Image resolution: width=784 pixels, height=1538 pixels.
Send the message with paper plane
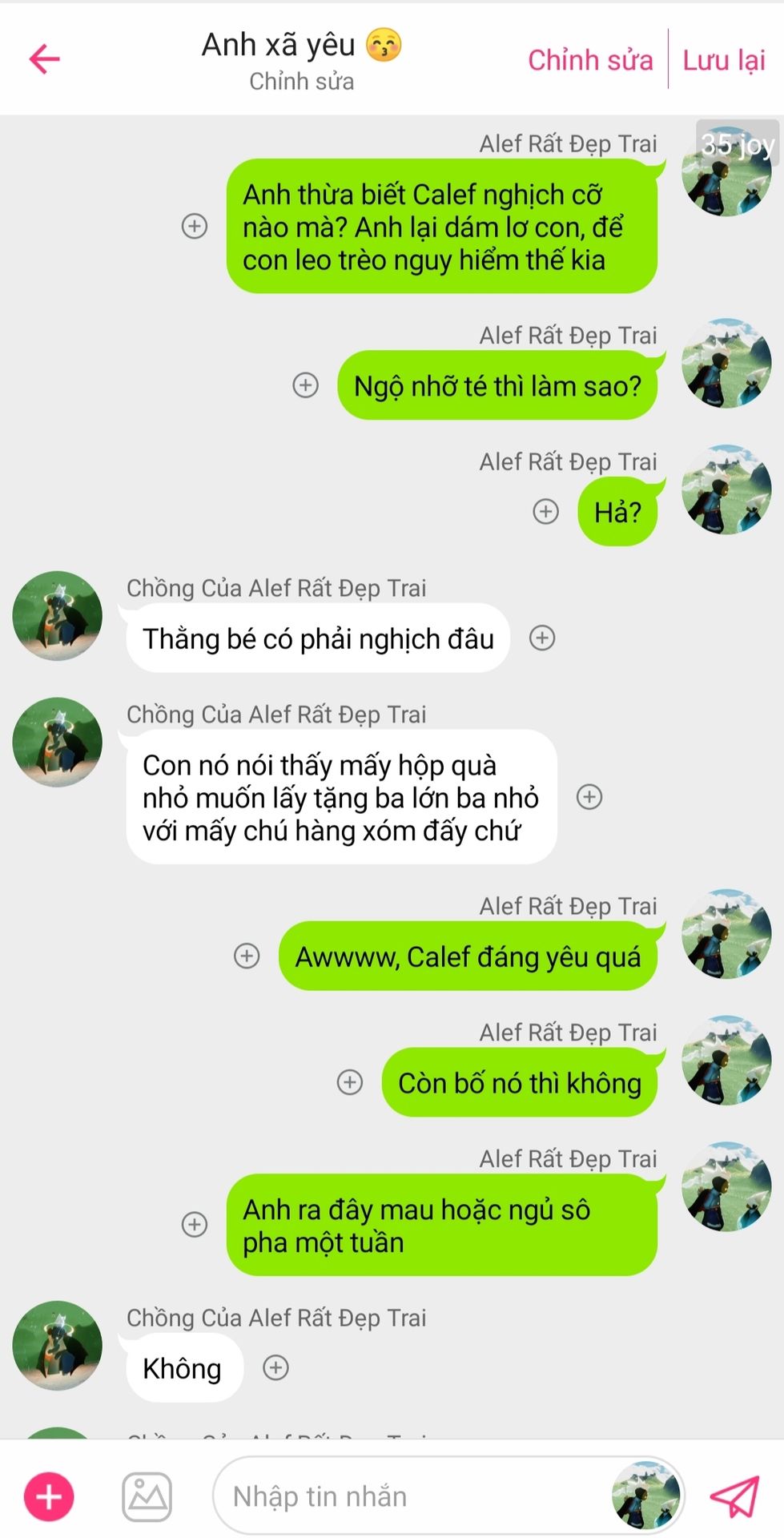coord(734,1496)
